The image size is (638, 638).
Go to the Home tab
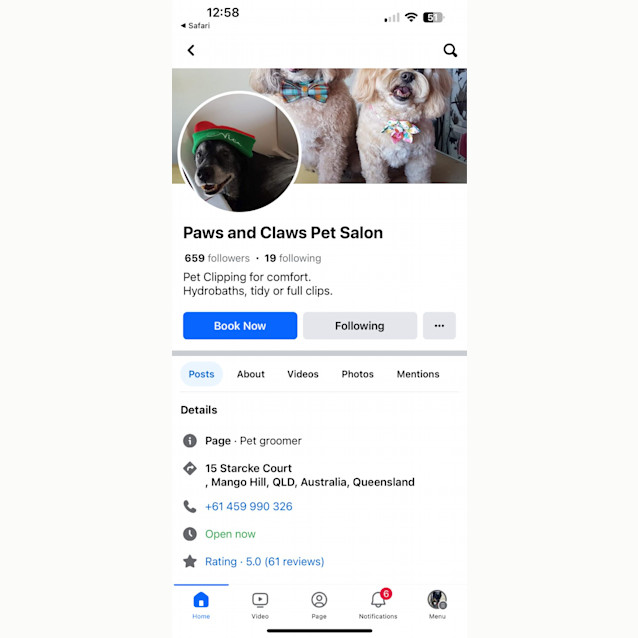(201, 603)
